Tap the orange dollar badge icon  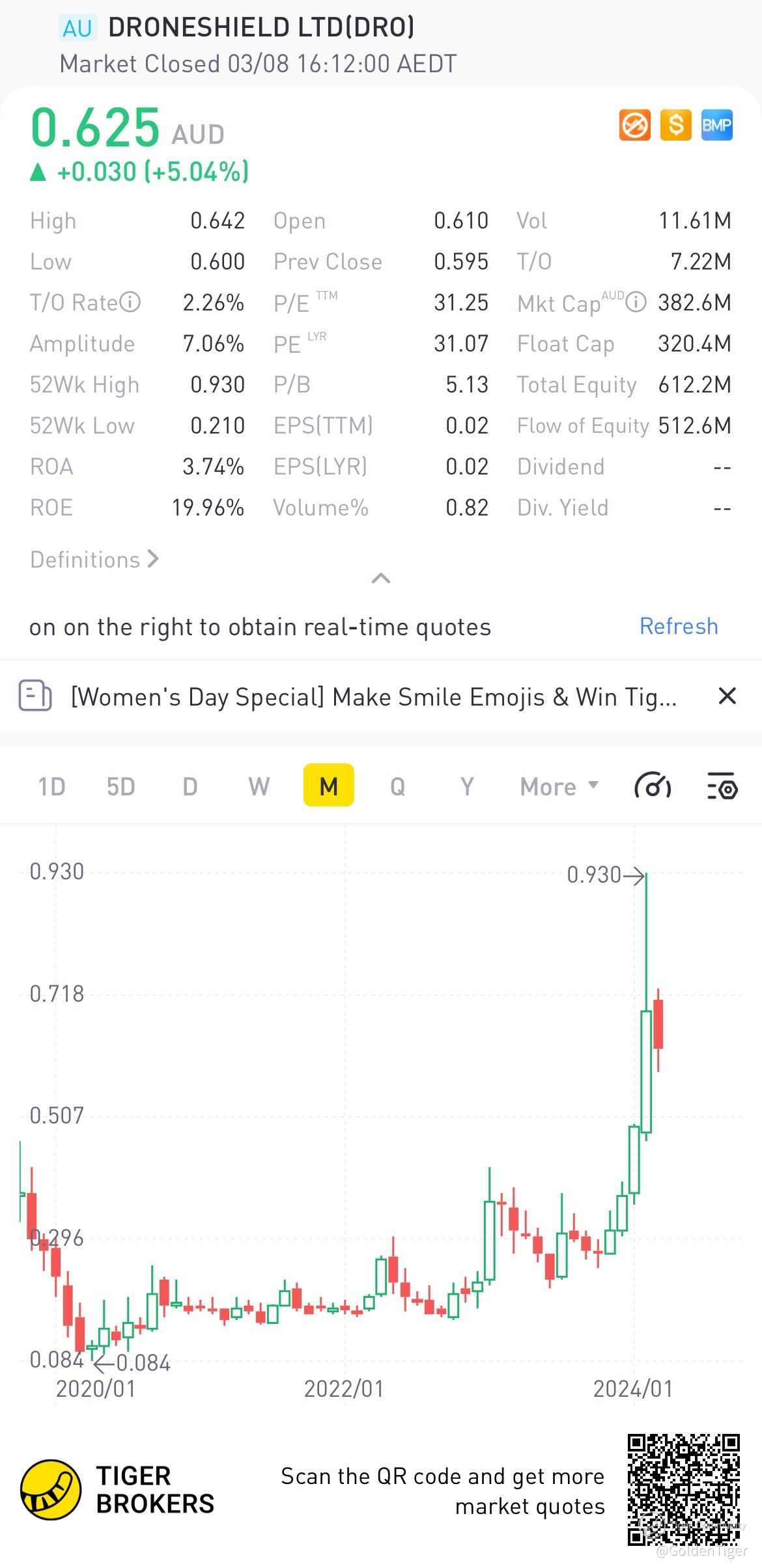[x=676, y=125]
